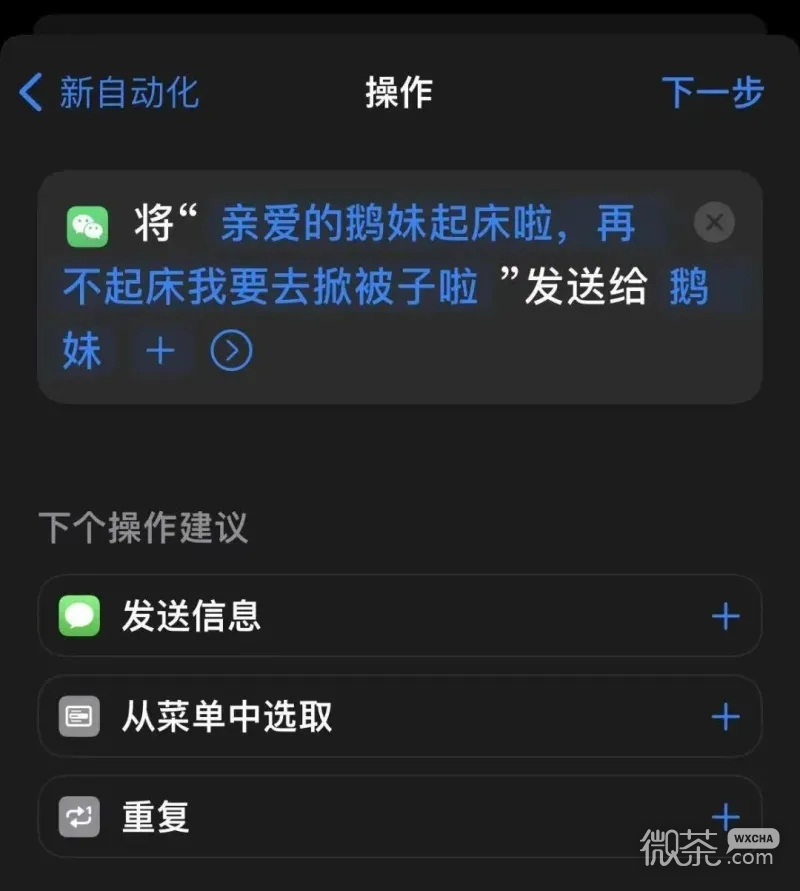Expand the action's arrow options
800x891 pixels.
pos(231,351)
